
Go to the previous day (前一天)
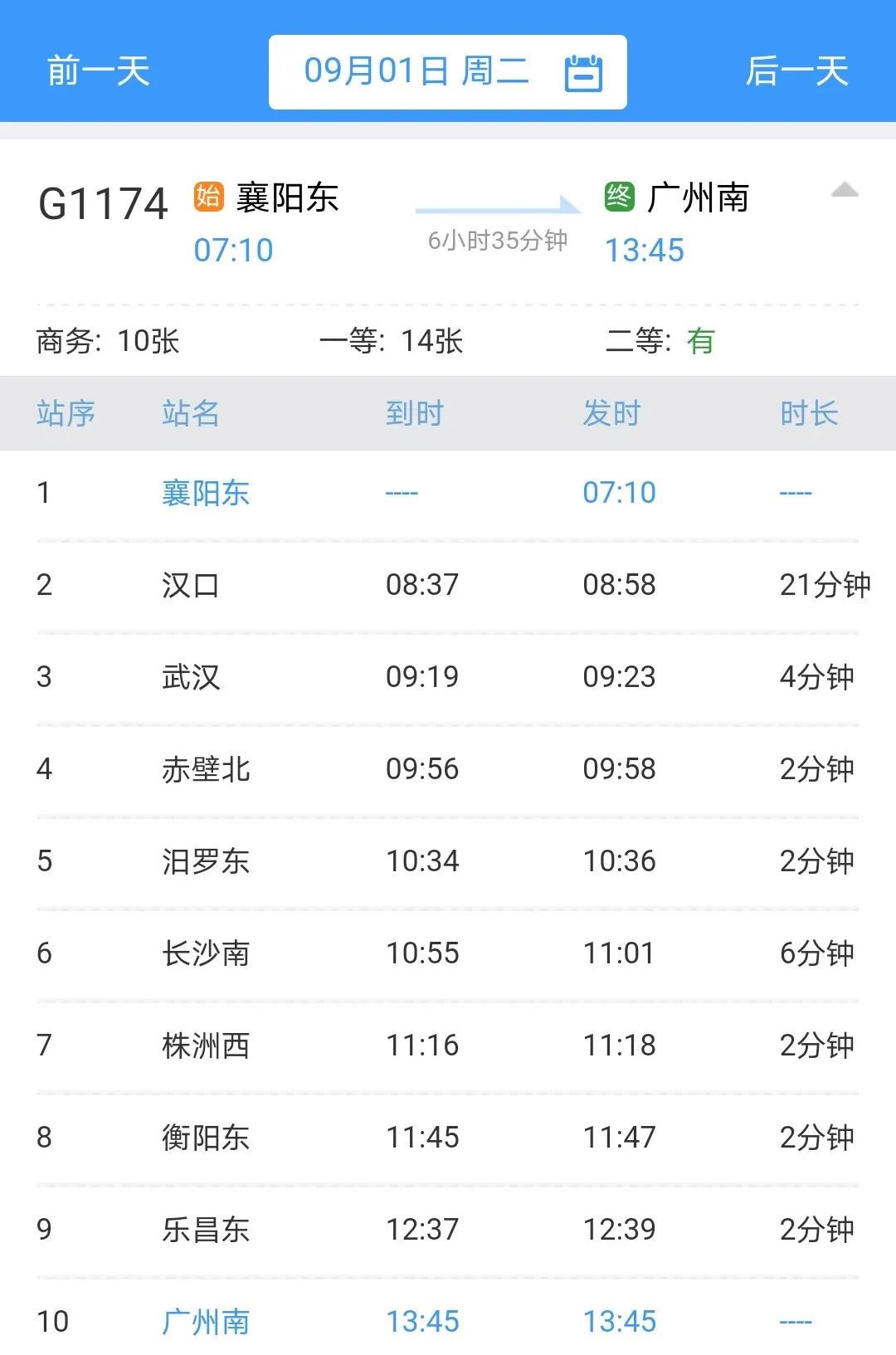[x=98, y=71]
